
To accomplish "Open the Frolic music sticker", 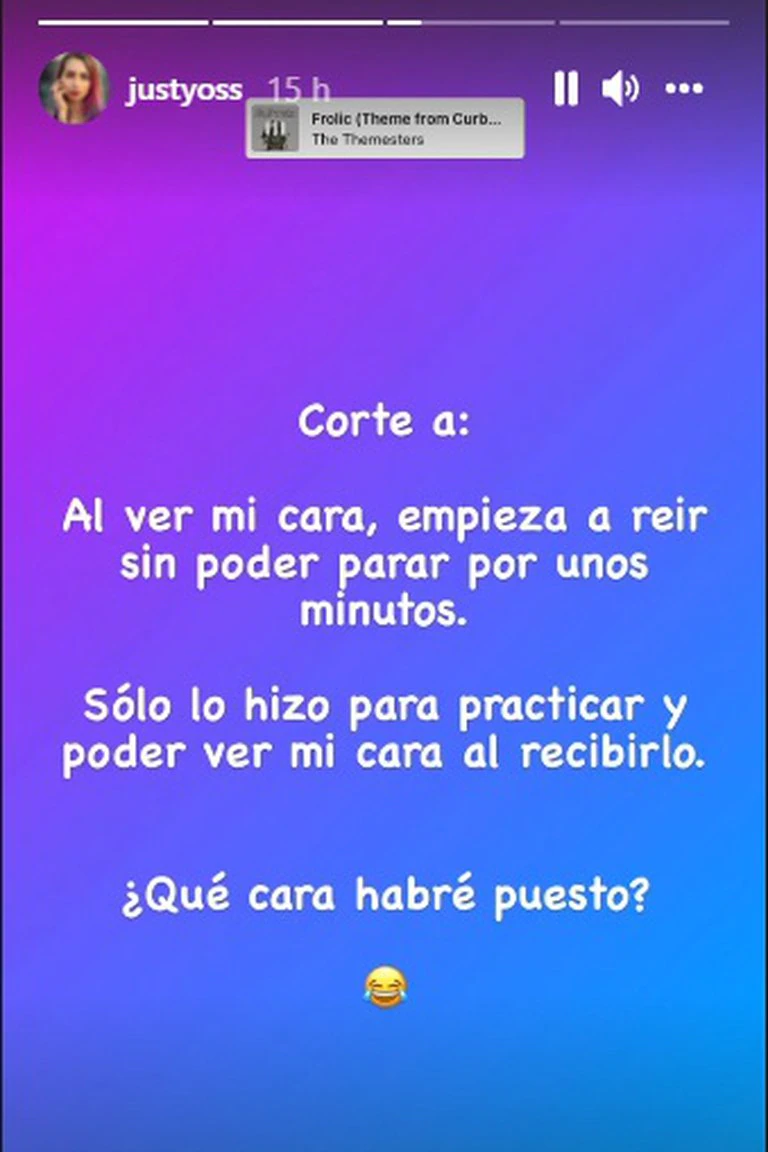I will coord(385,128).
